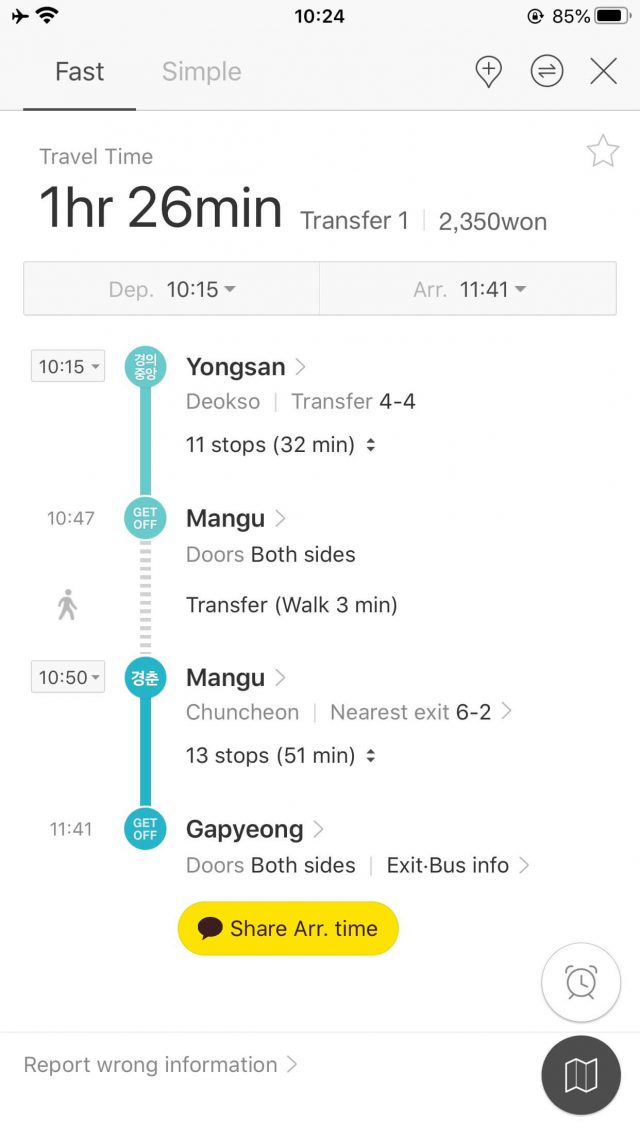Open the subway map button
The width and height of the screenshot is (640, 1138).
coord(580,1075)
